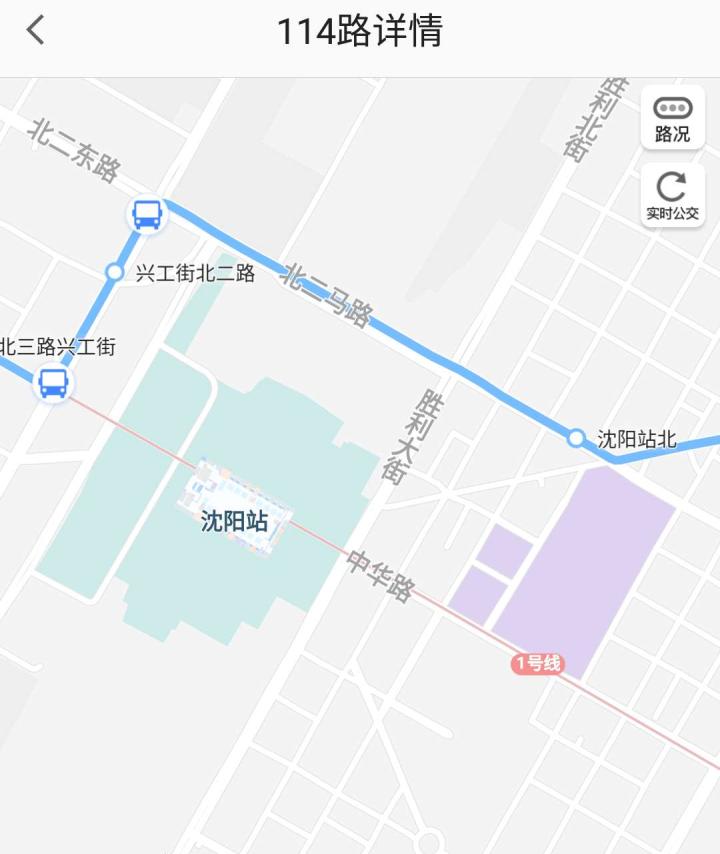This screenshot has width=720, height=854.
Task: Toggle the 路况 traffic layer
Action: click(672, 118)
